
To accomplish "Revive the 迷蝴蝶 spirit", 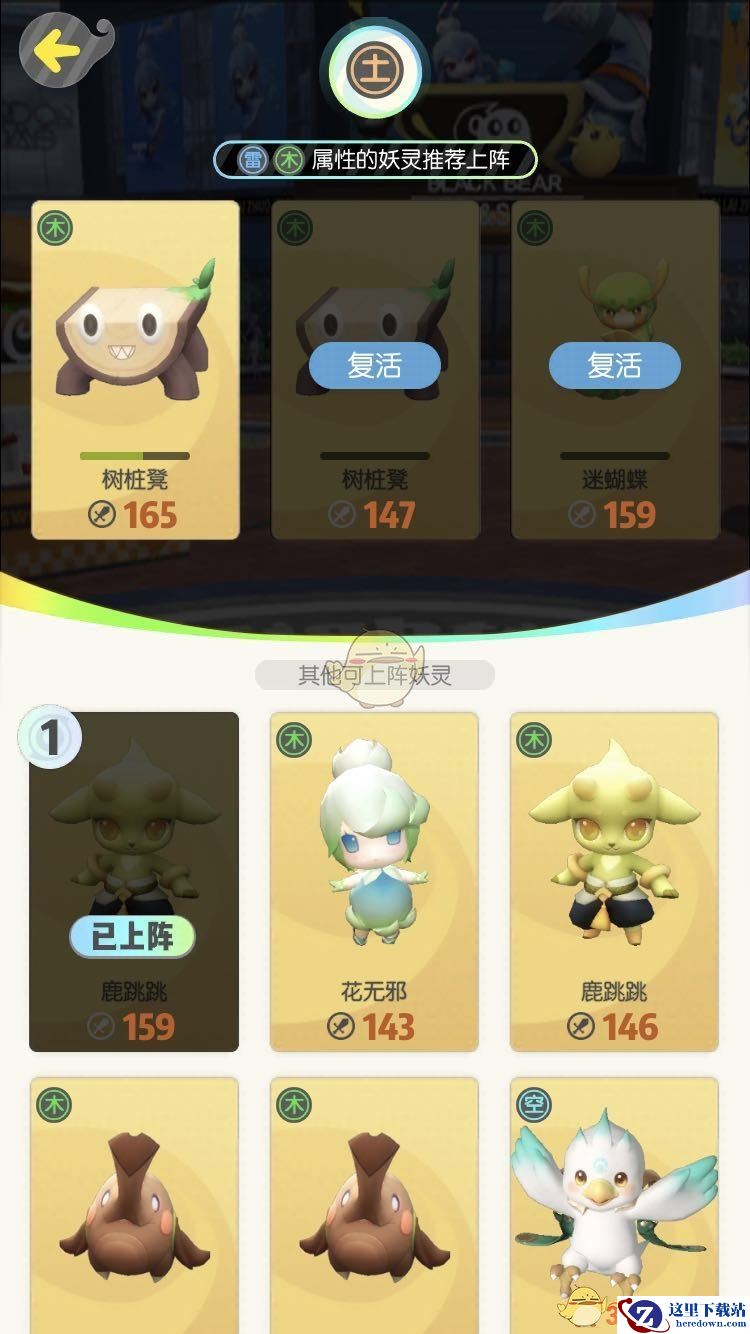I will (x=614, y=365).
